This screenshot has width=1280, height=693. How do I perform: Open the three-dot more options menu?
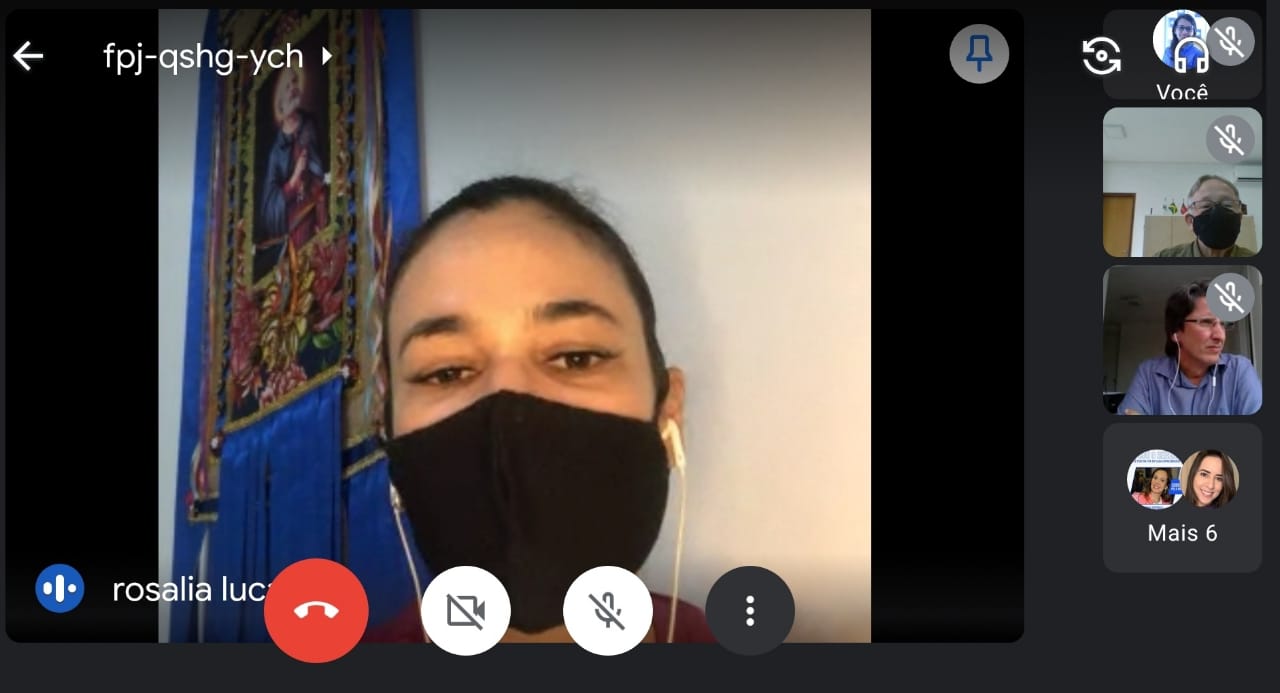749,610
